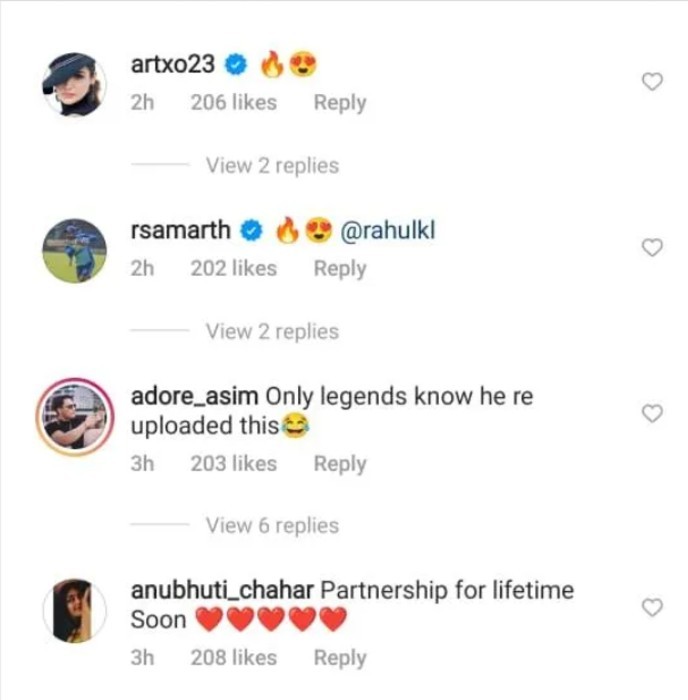Like rsamarth's comment
688x700 pixels.
[x=652, y=248]
